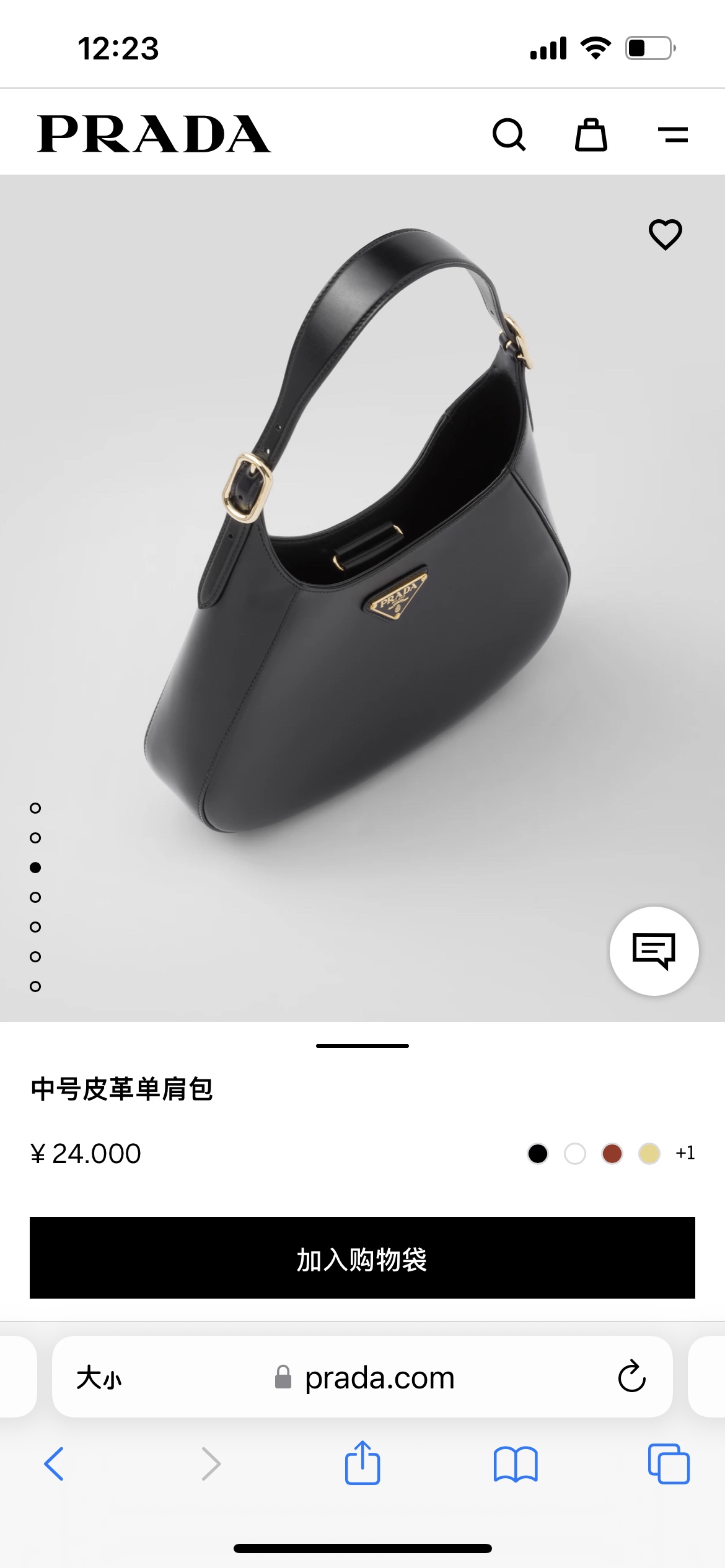Show all open Safari tabs

tap(669, 1464)
